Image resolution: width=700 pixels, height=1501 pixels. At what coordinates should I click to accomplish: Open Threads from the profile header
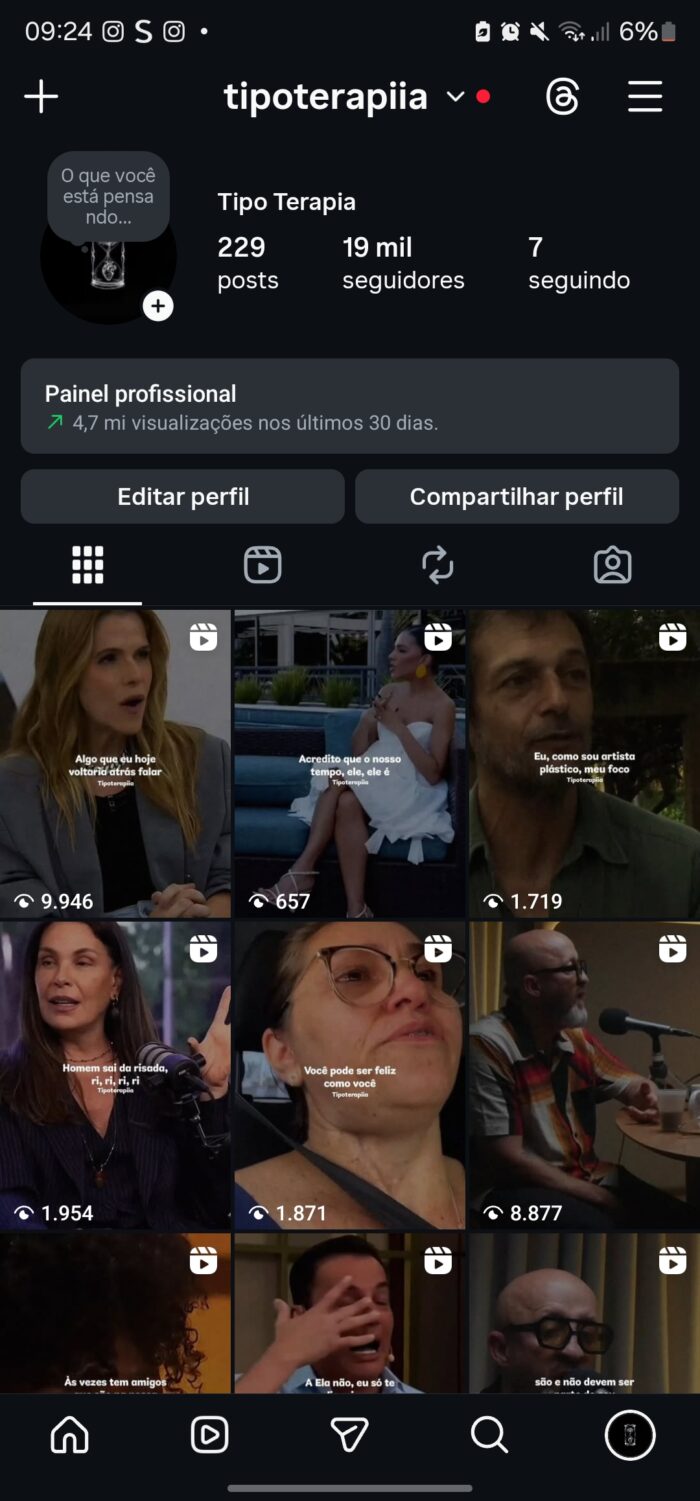click(x=563, y=97)
